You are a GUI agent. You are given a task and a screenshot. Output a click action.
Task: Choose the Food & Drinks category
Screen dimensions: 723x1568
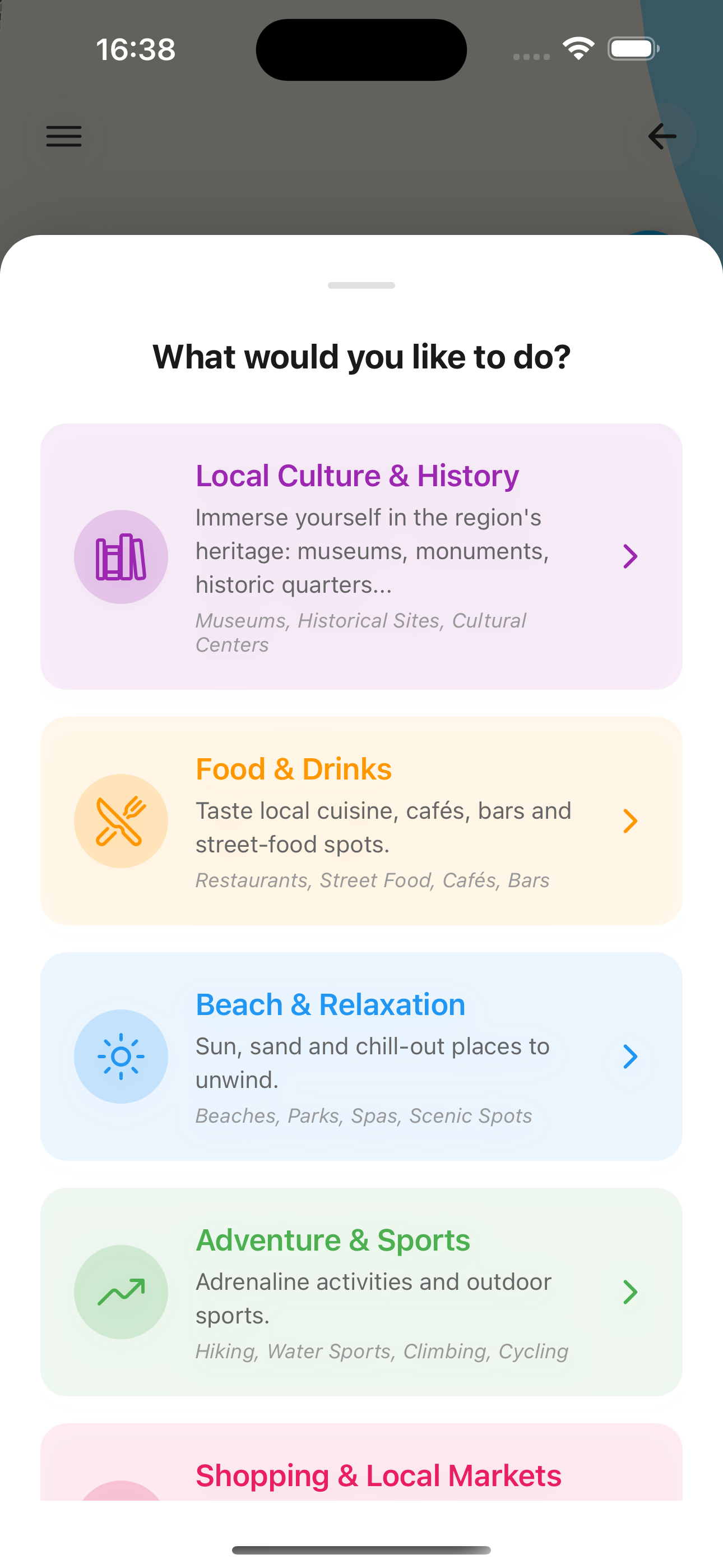pos(361,820)
